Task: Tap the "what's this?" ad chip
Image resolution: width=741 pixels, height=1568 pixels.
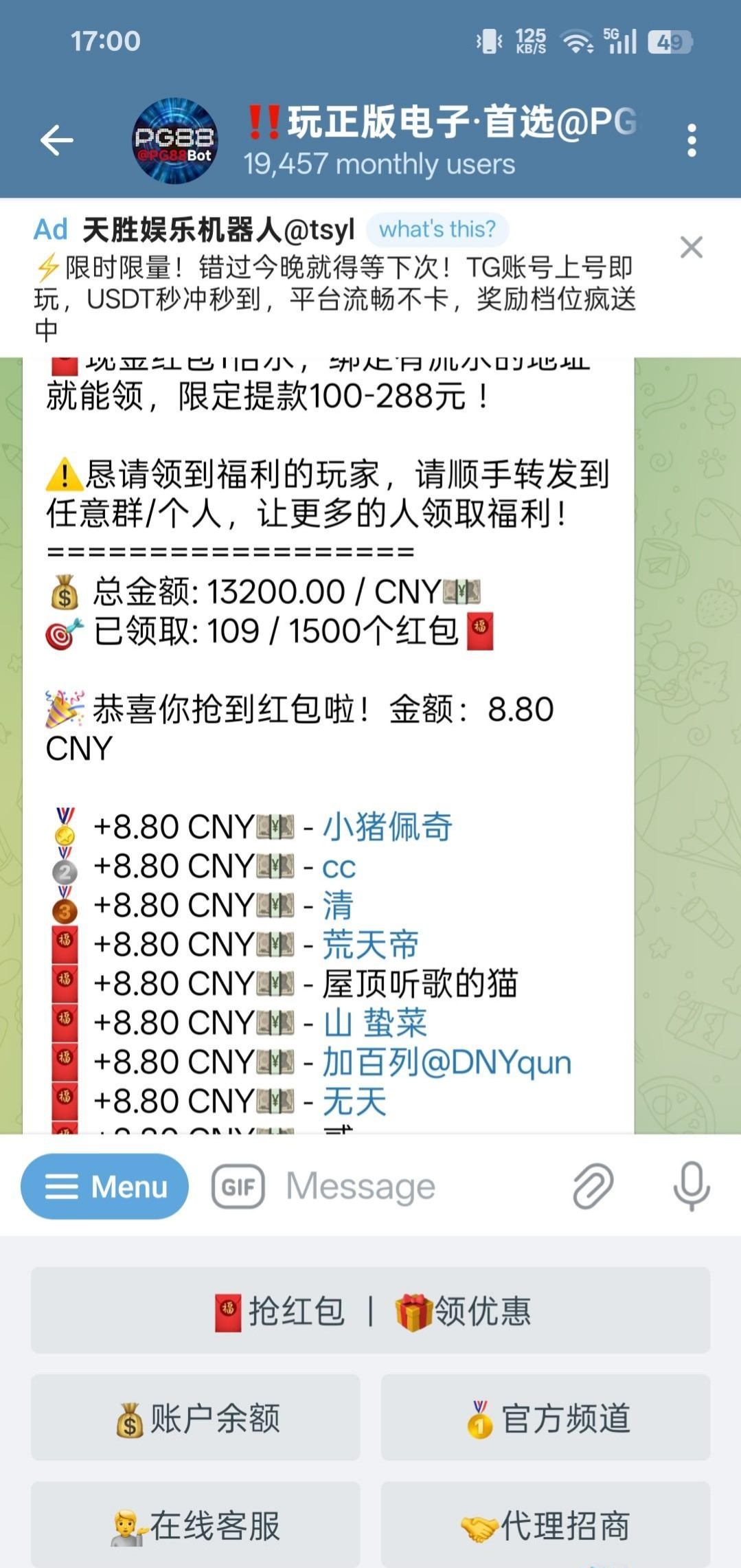Action: (437, 229)
